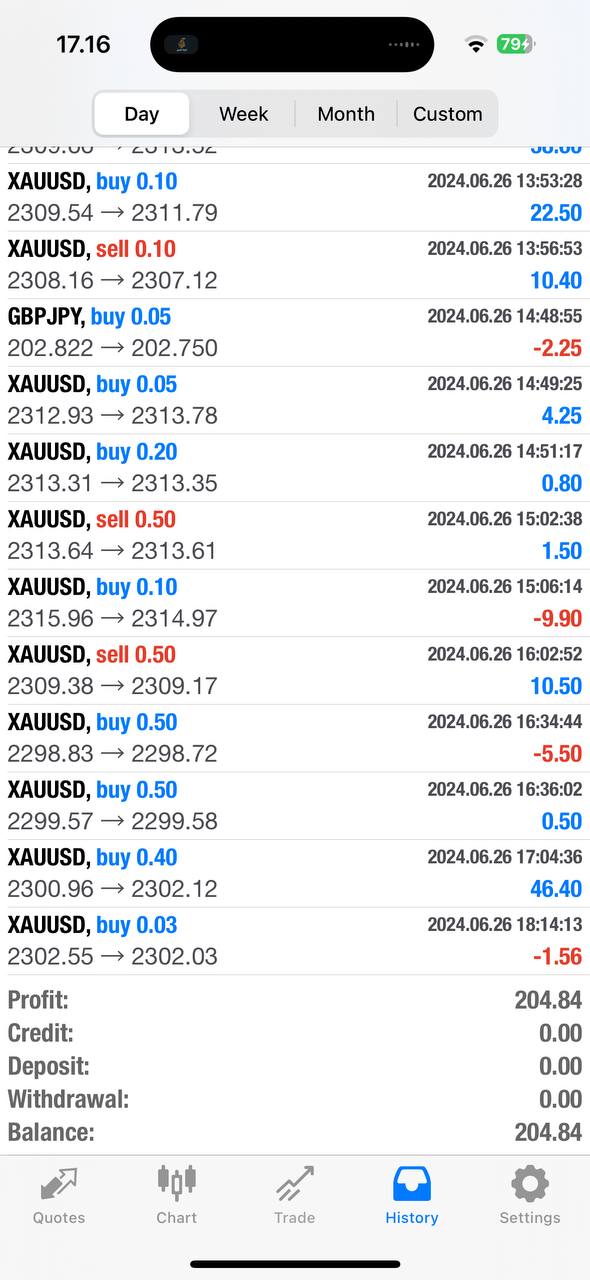Open the Settings tab
590x1280 pixels.
point(530,1196)
